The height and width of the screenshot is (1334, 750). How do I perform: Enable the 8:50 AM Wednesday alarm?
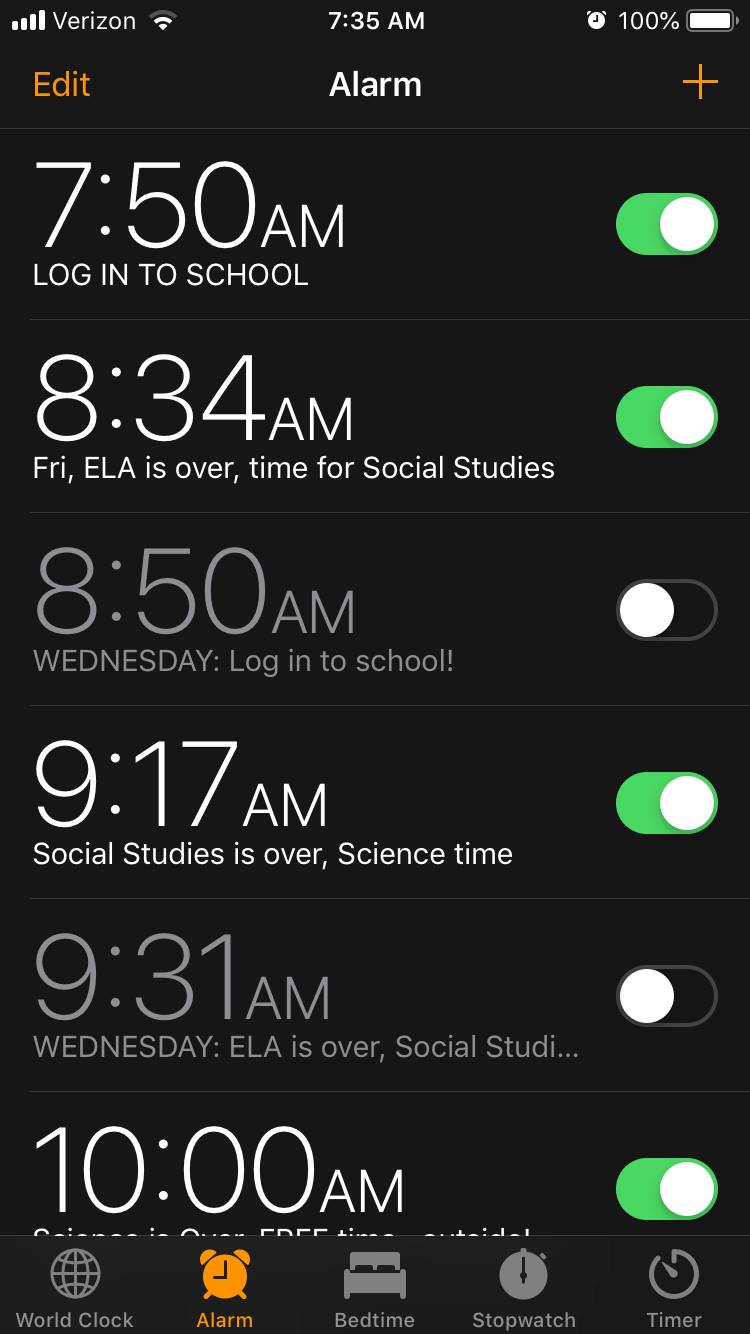click(666, 610)
